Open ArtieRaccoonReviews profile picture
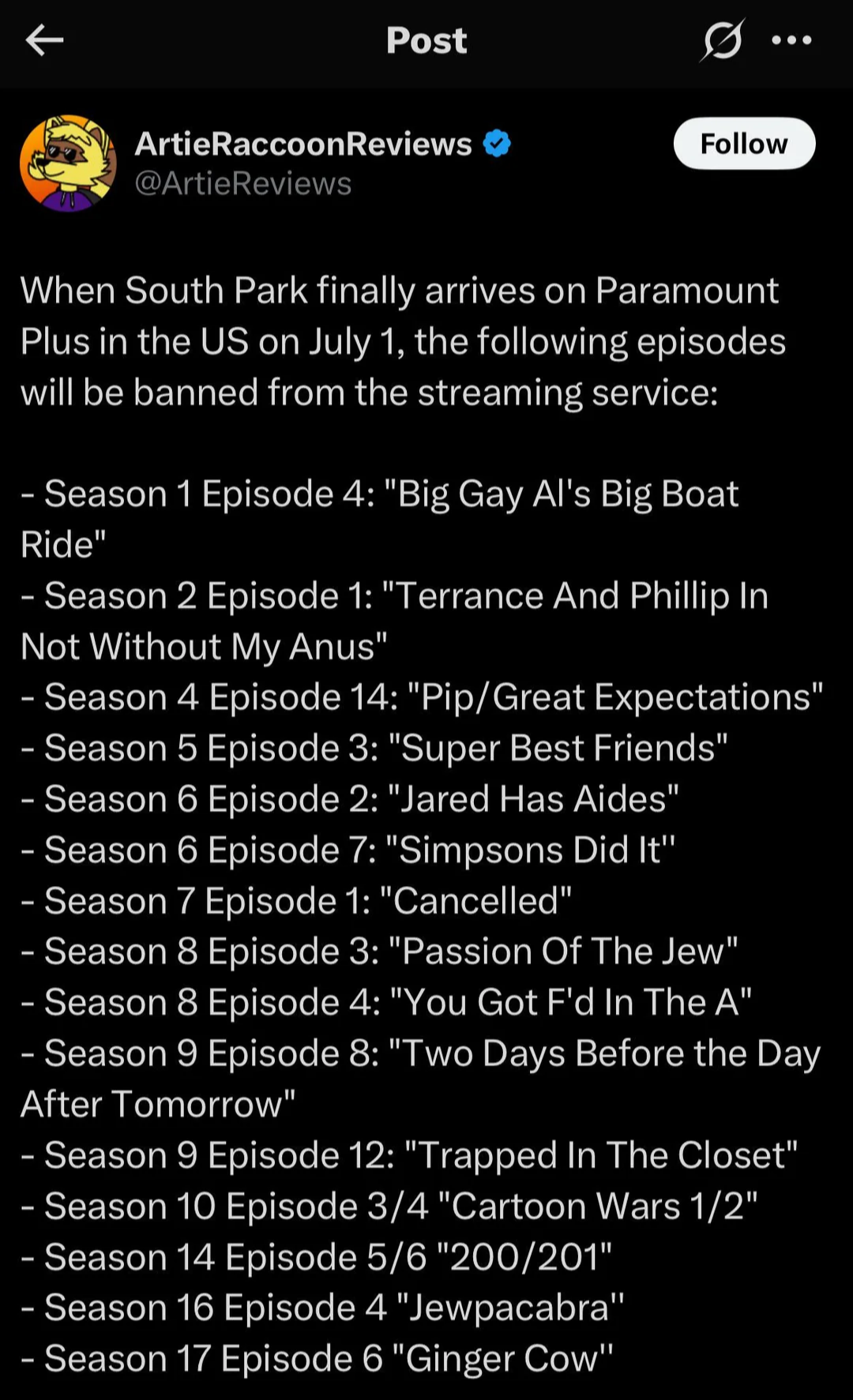The image size is (853, 1400). tap(68, 163)
